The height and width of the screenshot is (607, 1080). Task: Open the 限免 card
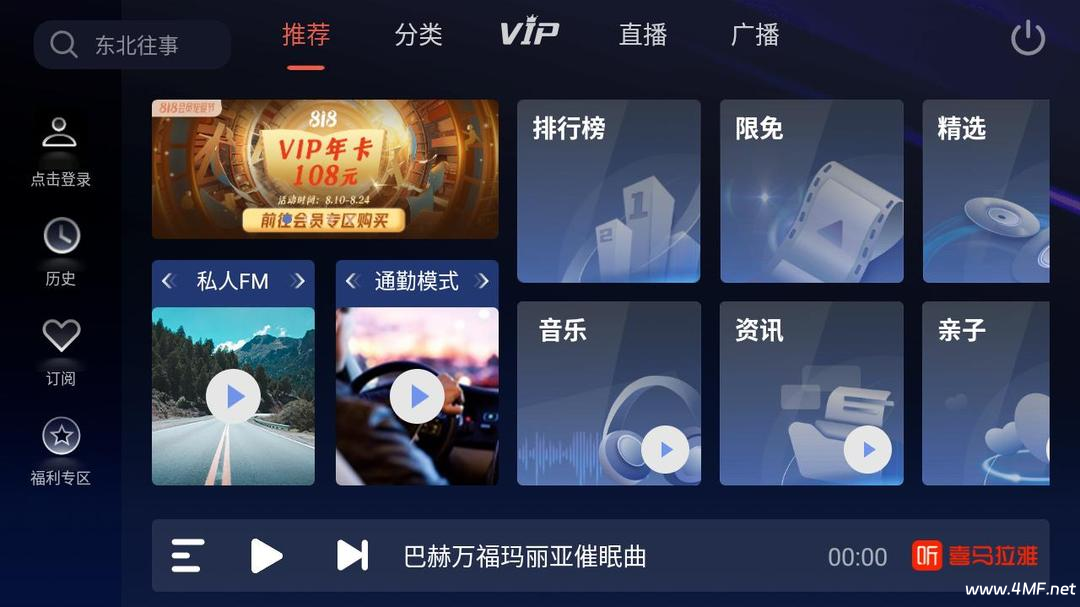811,191
